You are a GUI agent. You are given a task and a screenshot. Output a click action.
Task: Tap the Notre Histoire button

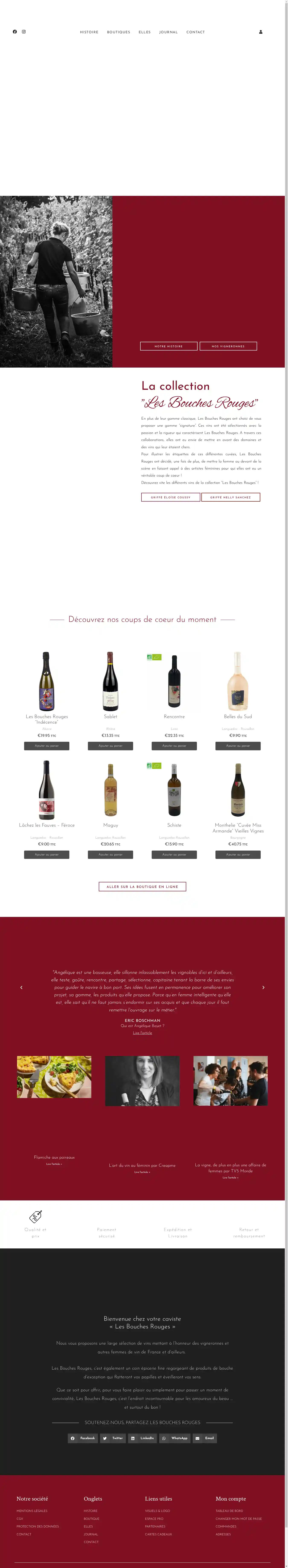tap(169, 346)
